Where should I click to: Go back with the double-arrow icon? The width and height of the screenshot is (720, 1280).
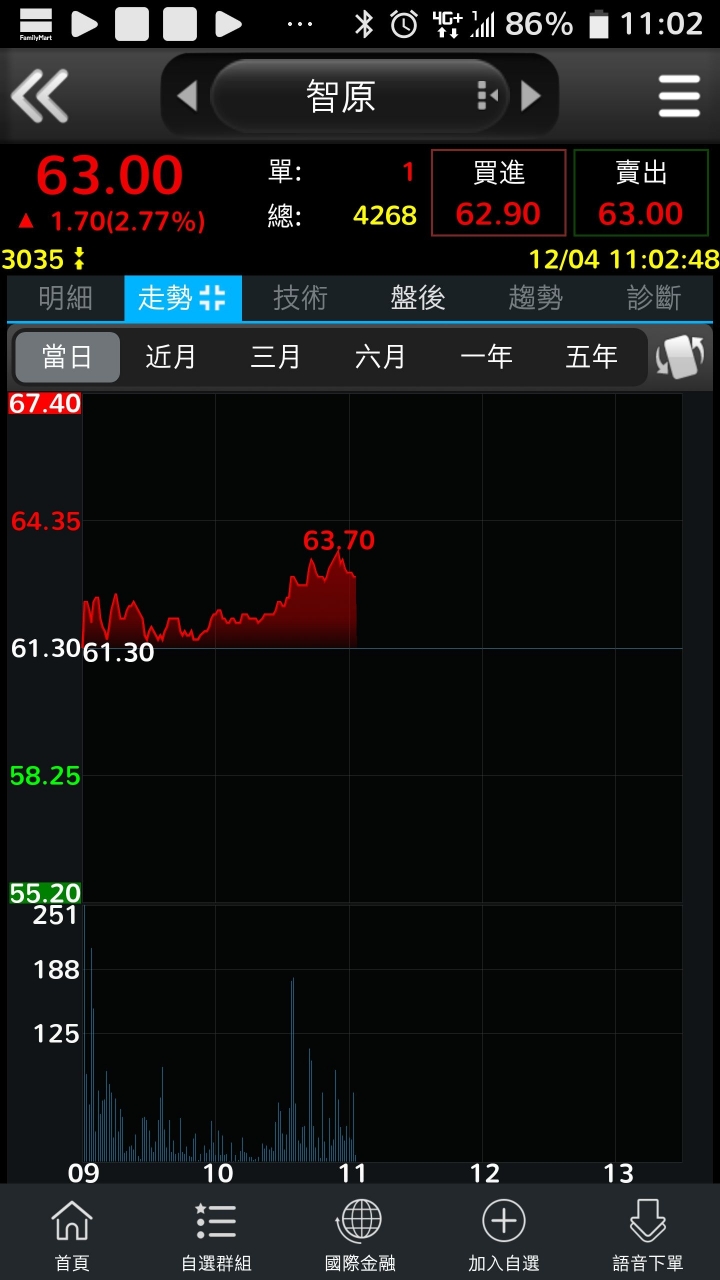40,97
